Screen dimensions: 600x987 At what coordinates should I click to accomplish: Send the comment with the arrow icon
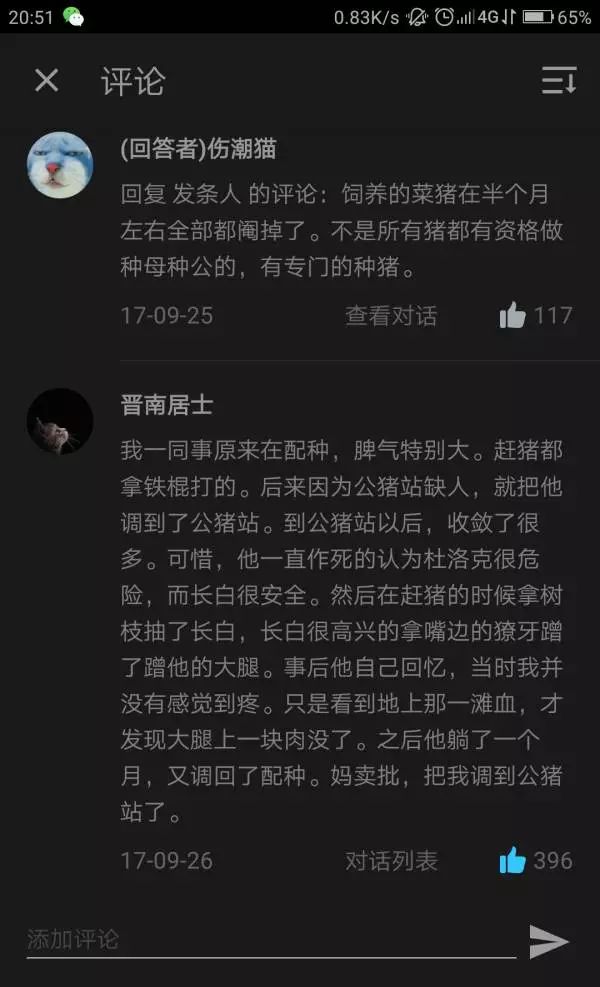click(x=548, y=941)
